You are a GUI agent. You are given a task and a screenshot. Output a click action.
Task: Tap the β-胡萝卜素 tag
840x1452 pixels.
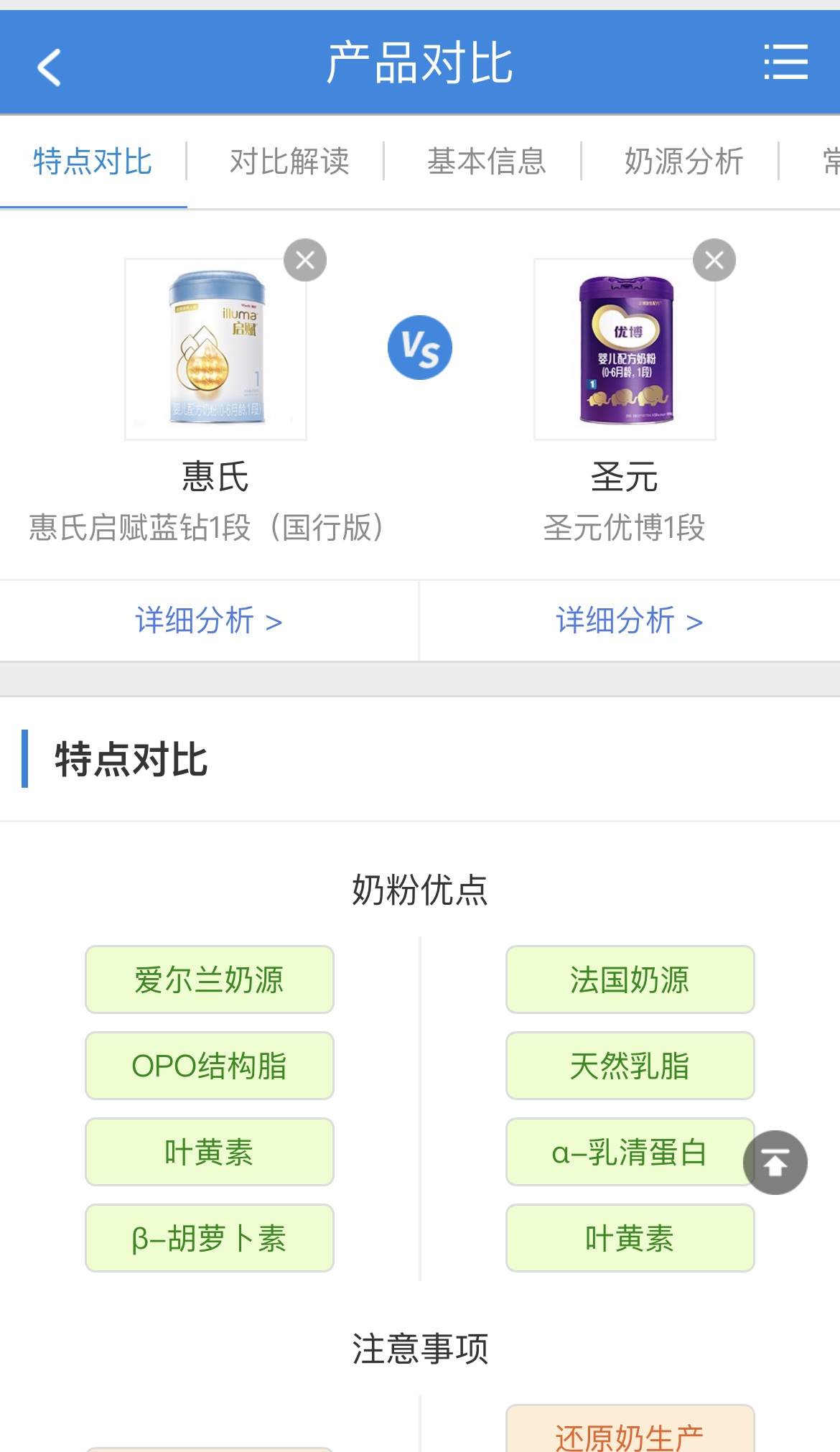coord(209,1238)
